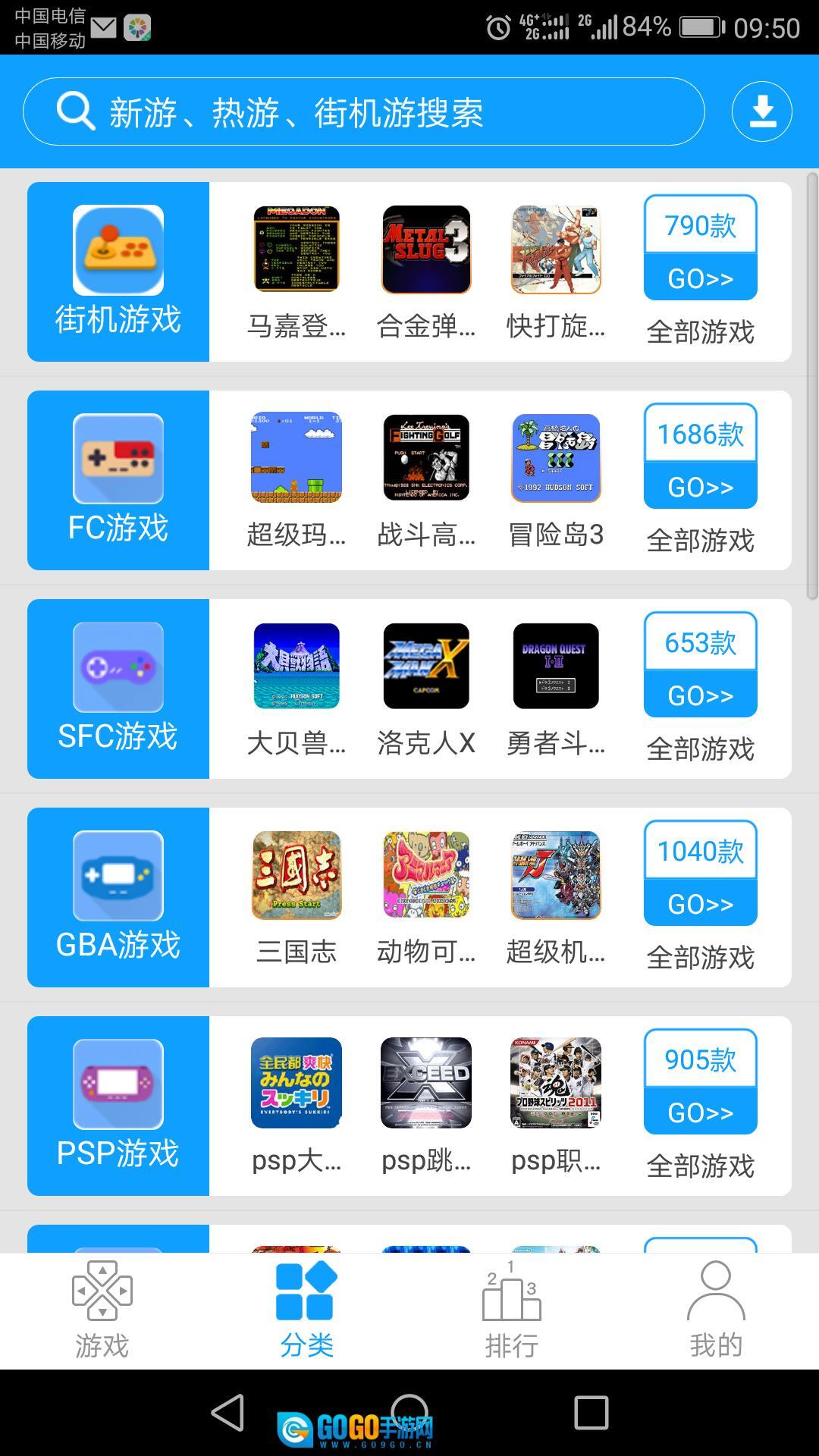Open the FC游戏 category
819x1456 pixels.
118,480
